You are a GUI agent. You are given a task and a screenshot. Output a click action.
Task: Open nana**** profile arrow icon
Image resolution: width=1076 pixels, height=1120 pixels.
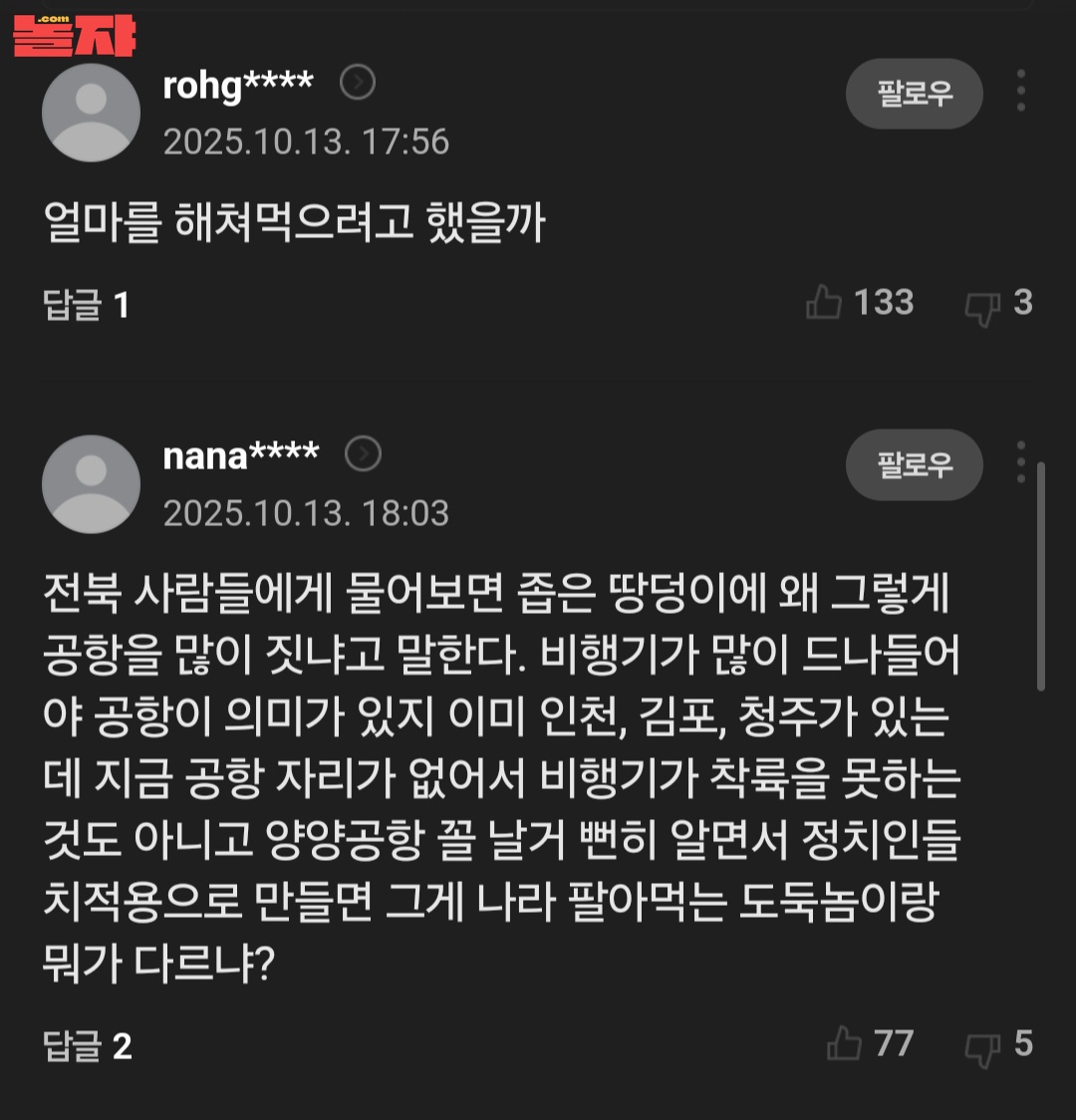coord(363,454)
